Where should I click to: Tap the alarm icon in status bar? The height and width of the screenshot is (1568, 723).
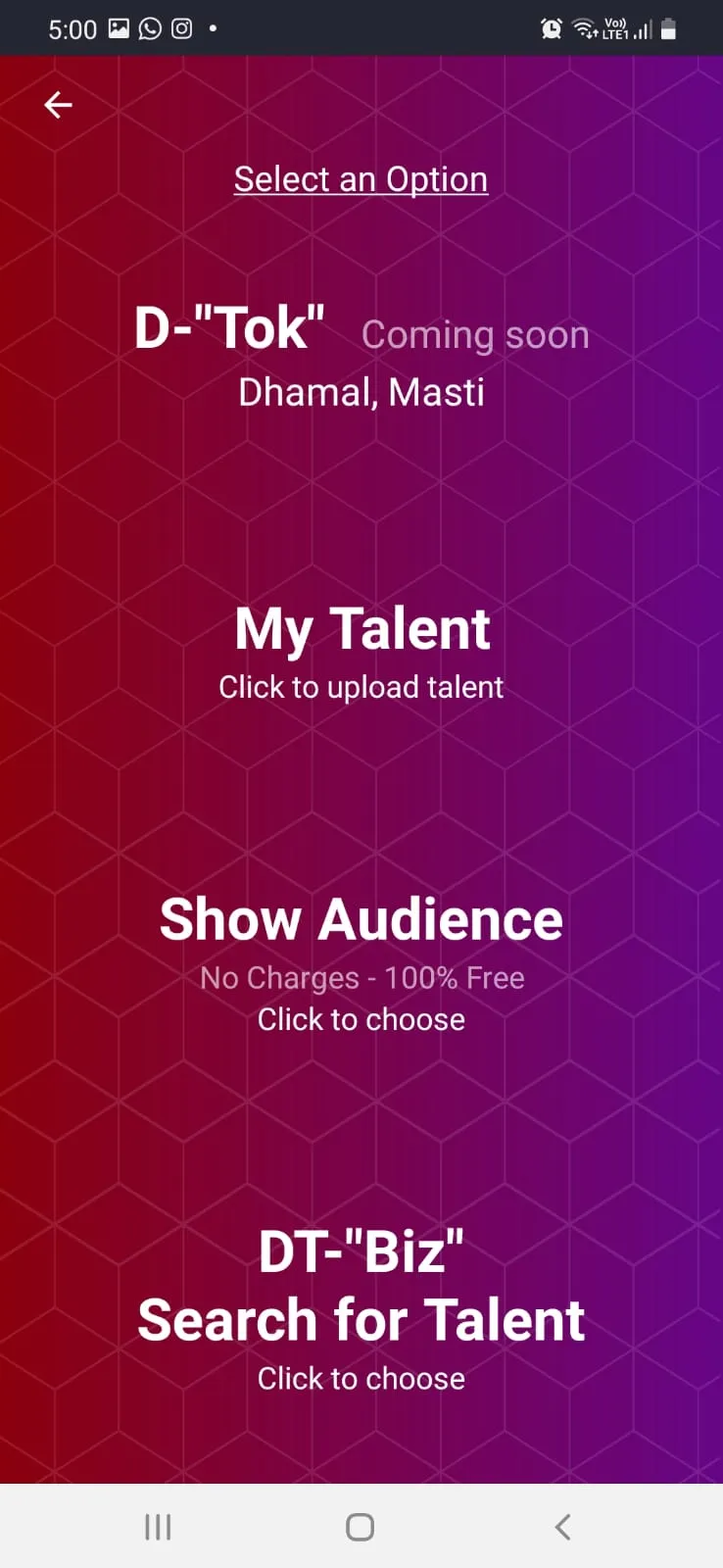(552, 28)
